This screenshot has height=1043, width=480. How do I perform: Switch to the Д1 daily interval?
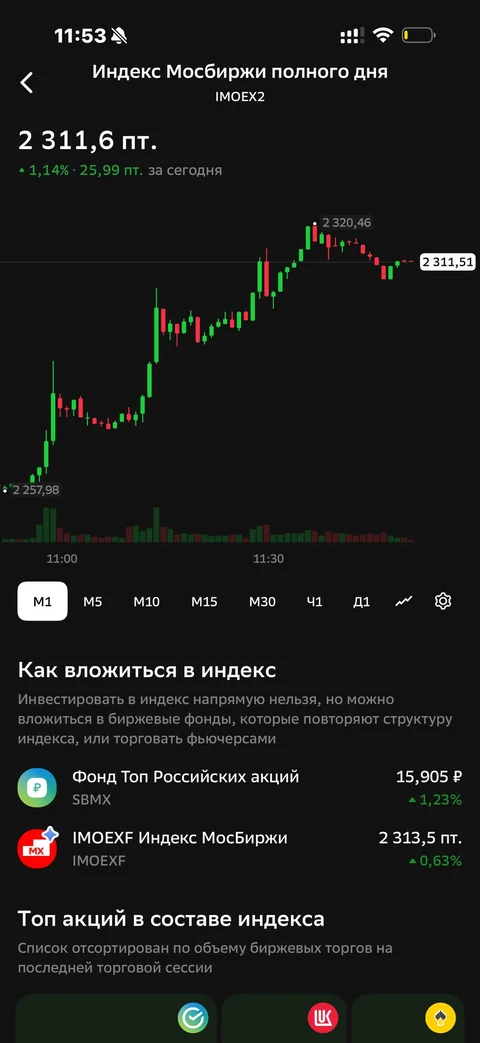361,601
